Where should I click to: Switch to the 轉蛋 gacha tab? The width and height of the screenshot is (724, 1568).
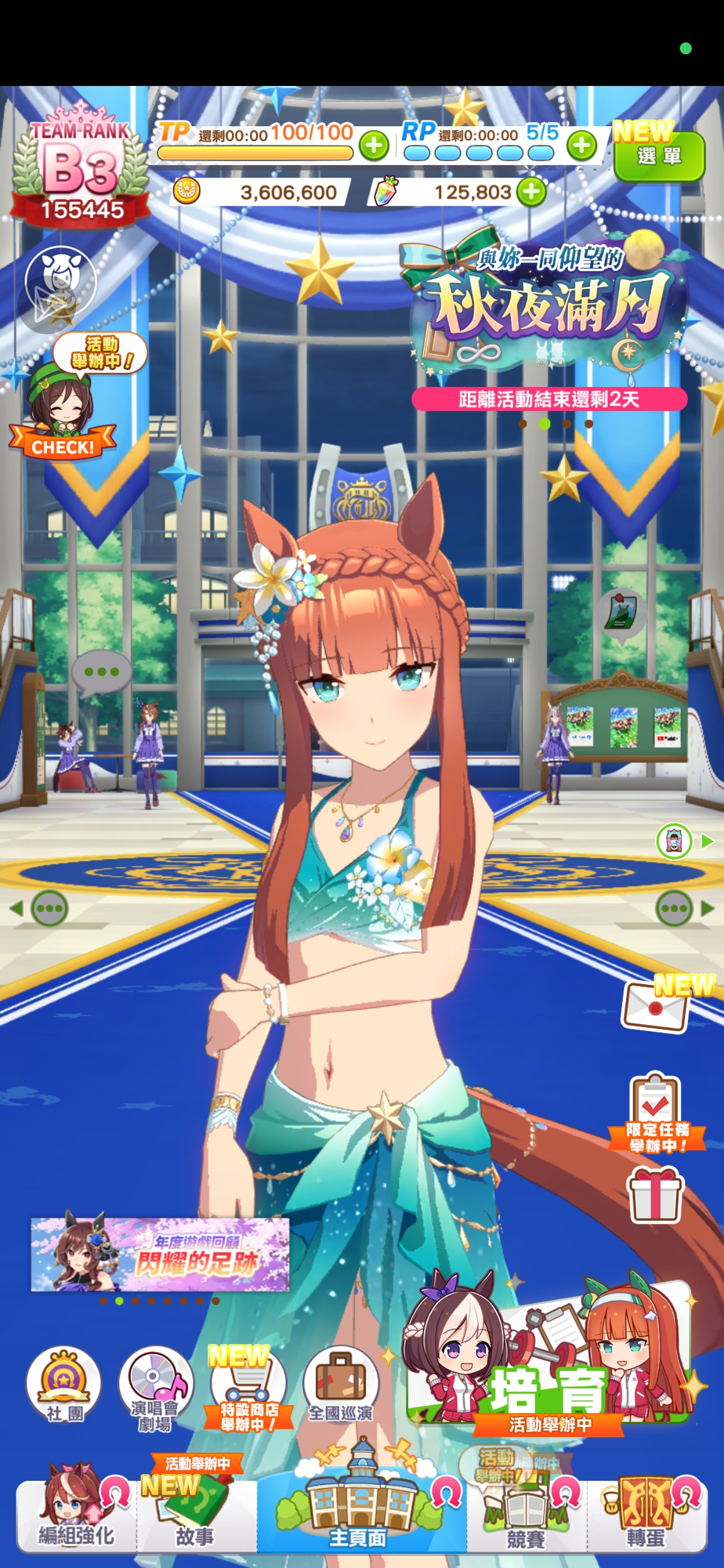(645, 1515)
